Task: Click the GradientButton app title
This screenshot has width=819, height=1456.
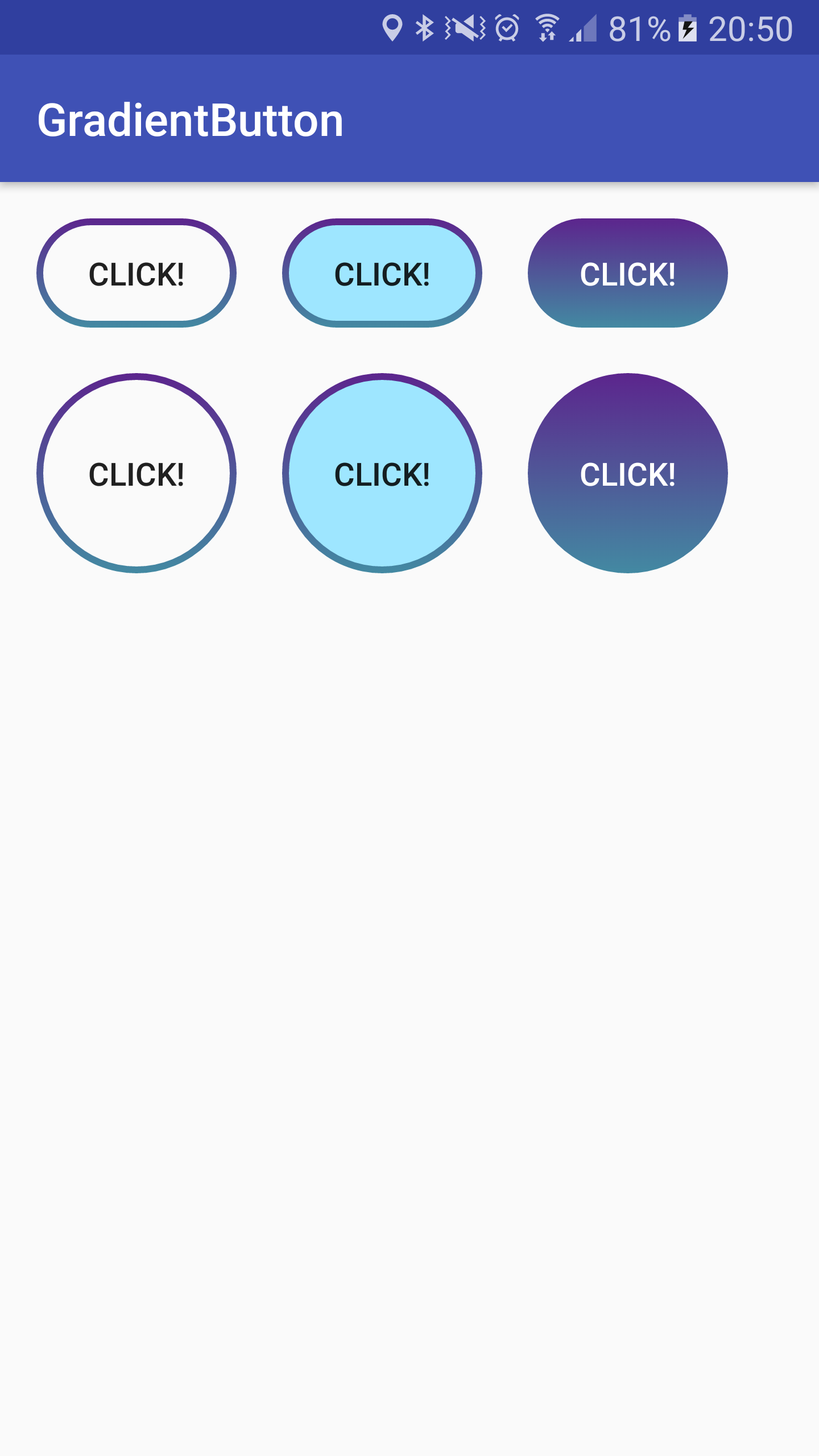Action: point(191,118)
